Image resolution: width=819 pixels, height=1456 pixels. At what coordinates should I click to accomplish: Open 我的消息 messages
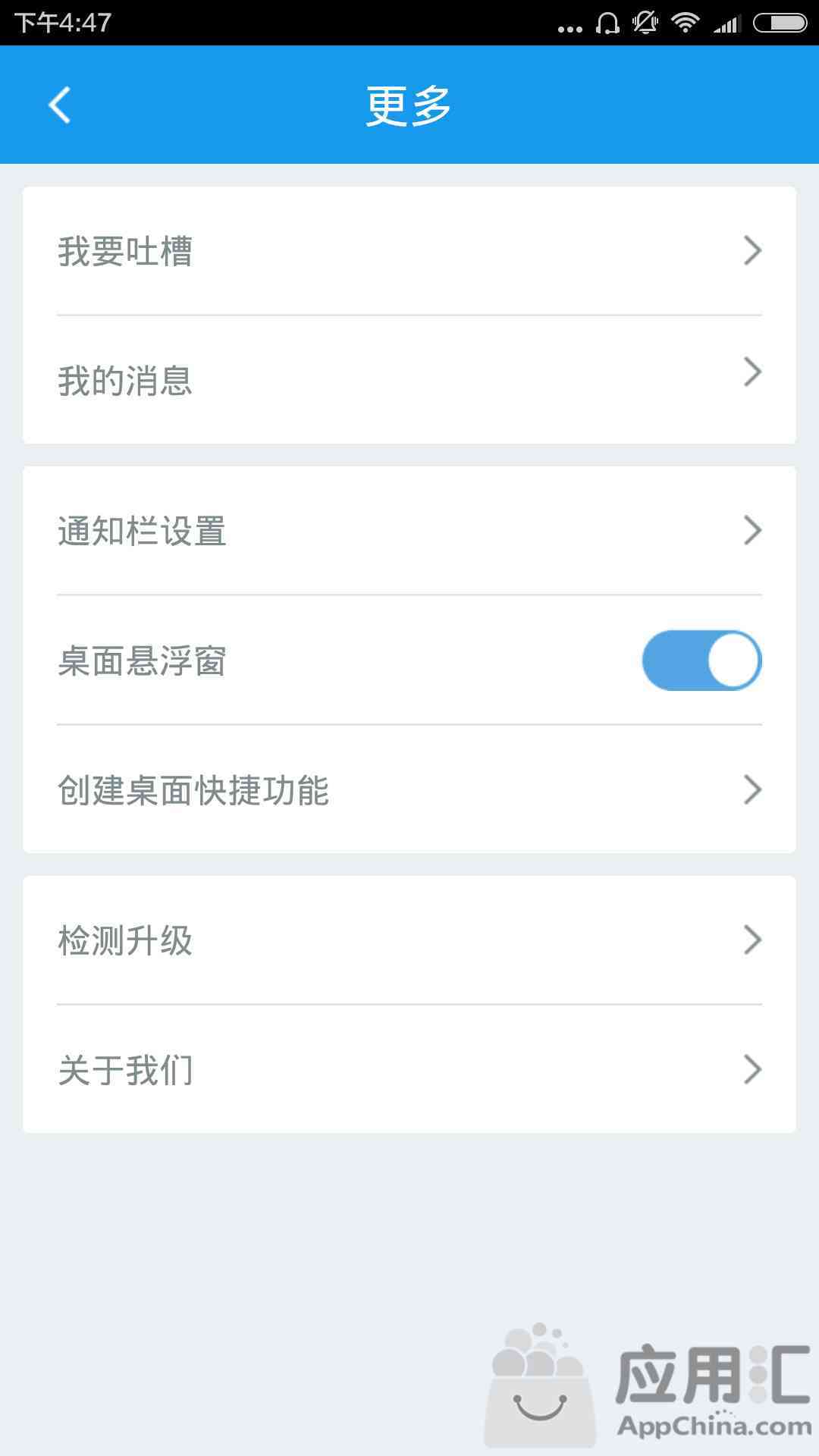[409, 380]
